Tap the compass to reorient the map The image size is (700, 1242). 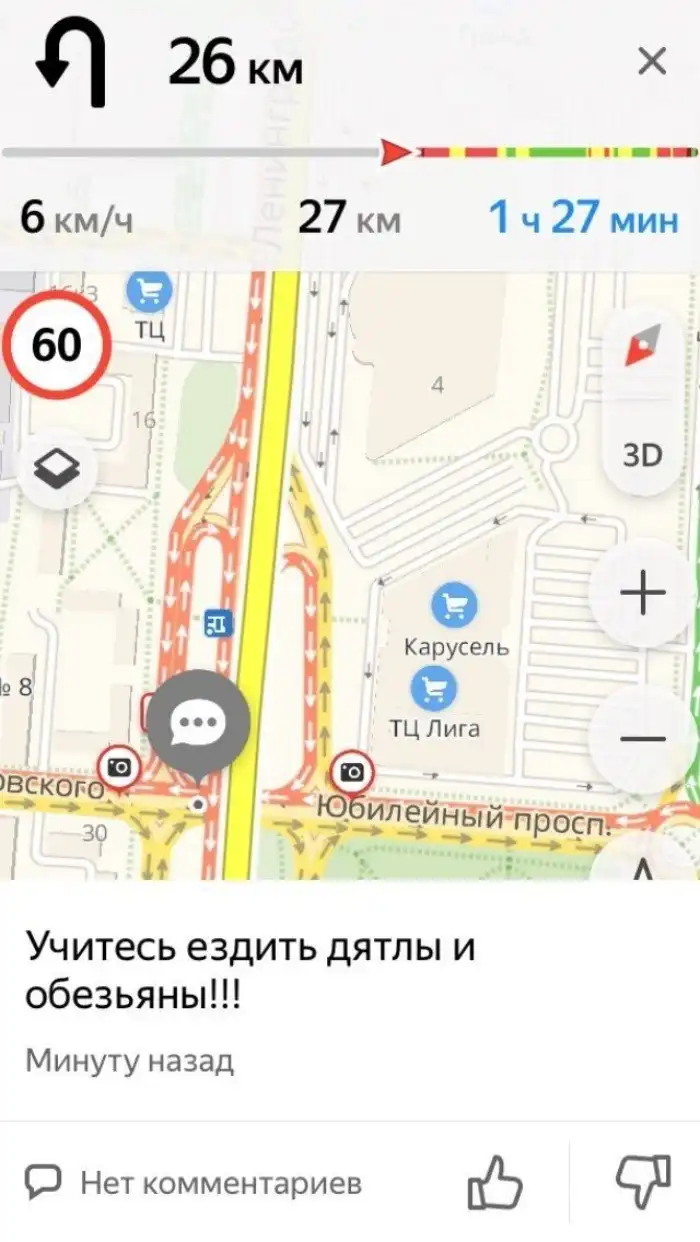(x=643, y=350)
